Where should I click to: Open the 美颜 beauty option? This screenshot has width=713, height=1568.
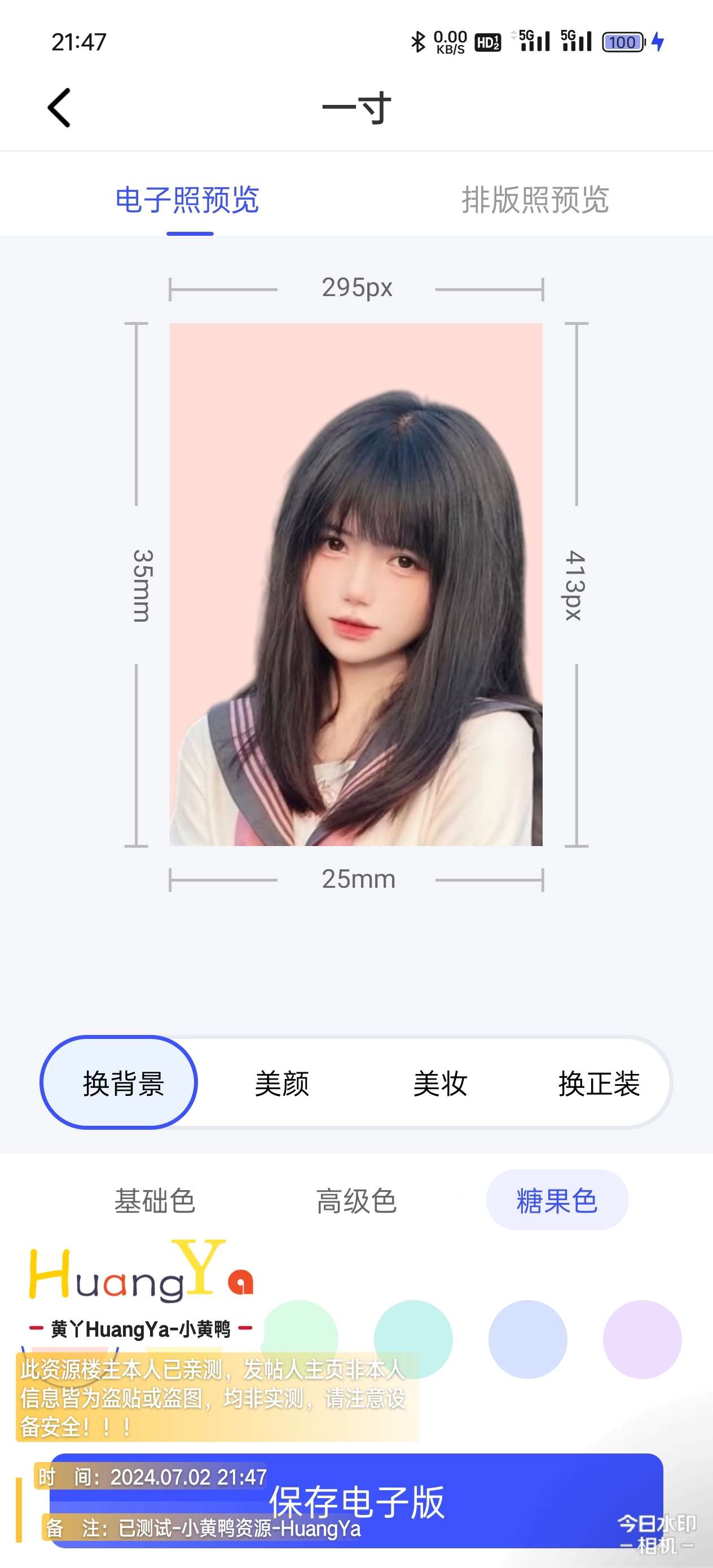[282, 1084]
